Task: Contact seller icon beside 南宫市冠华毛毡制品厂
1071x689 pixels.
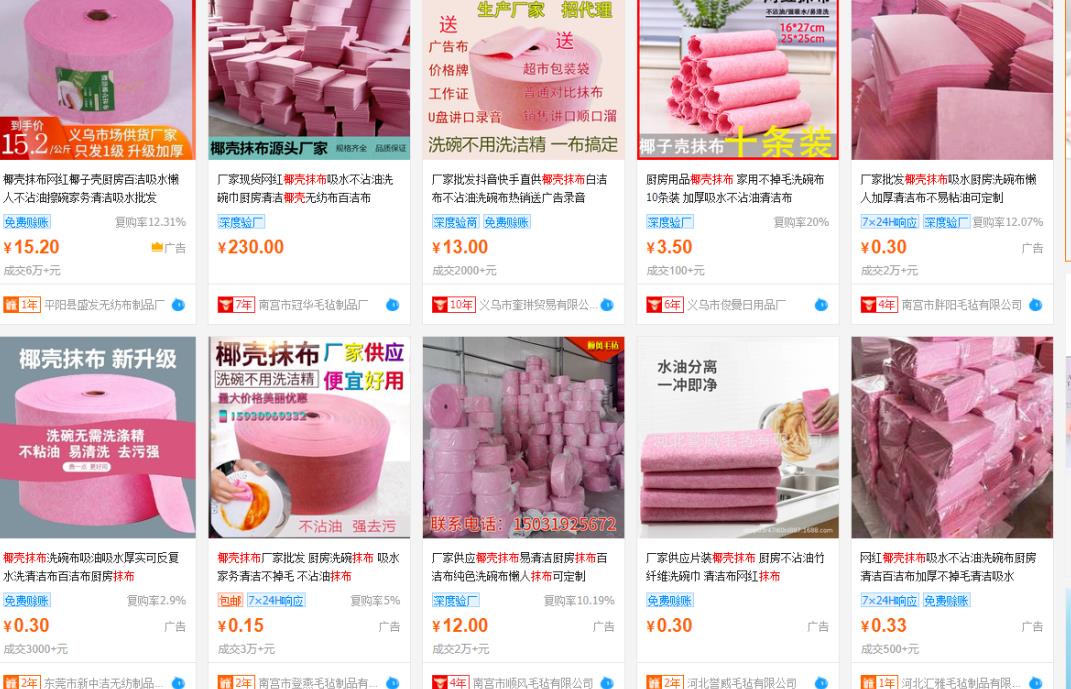Action: point(392,305)
